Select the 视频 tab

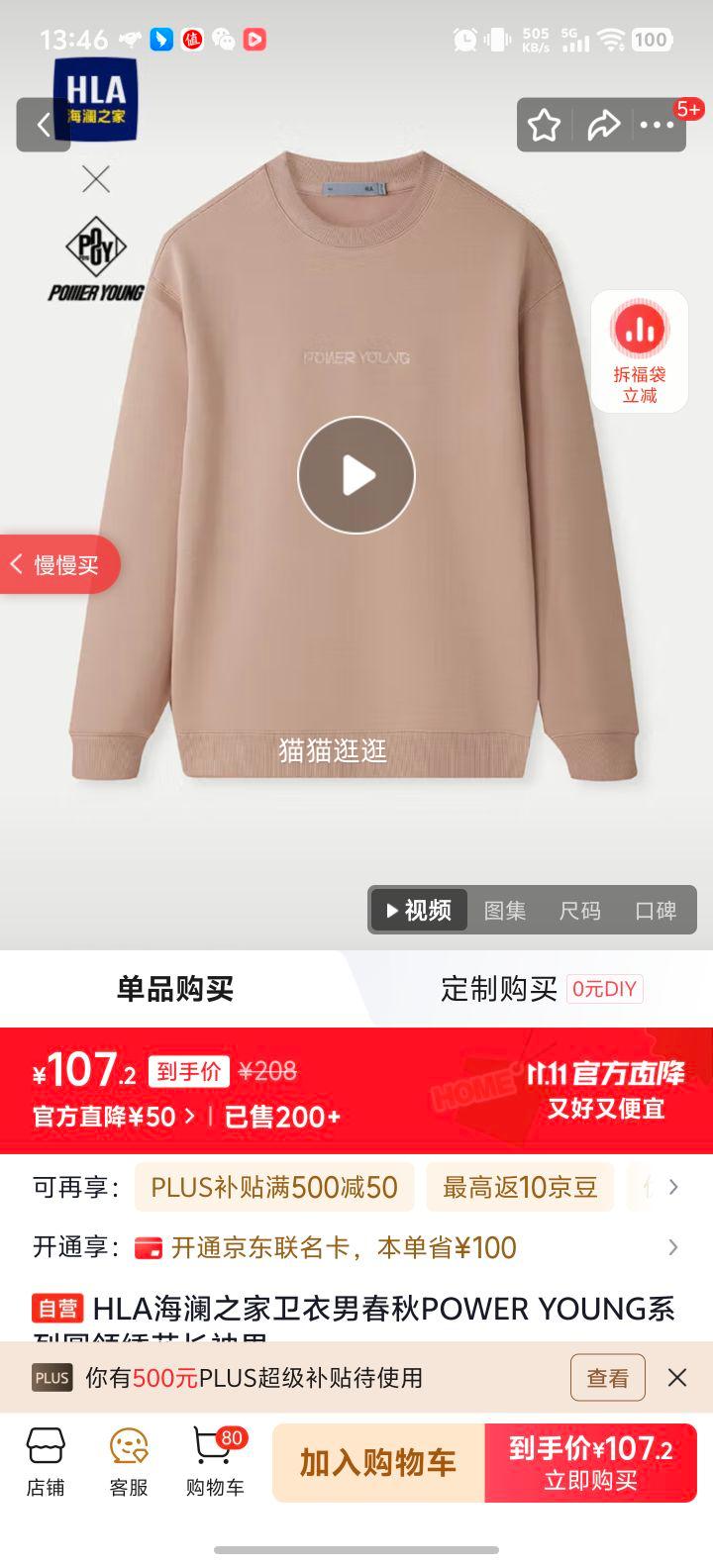(419, 910)
